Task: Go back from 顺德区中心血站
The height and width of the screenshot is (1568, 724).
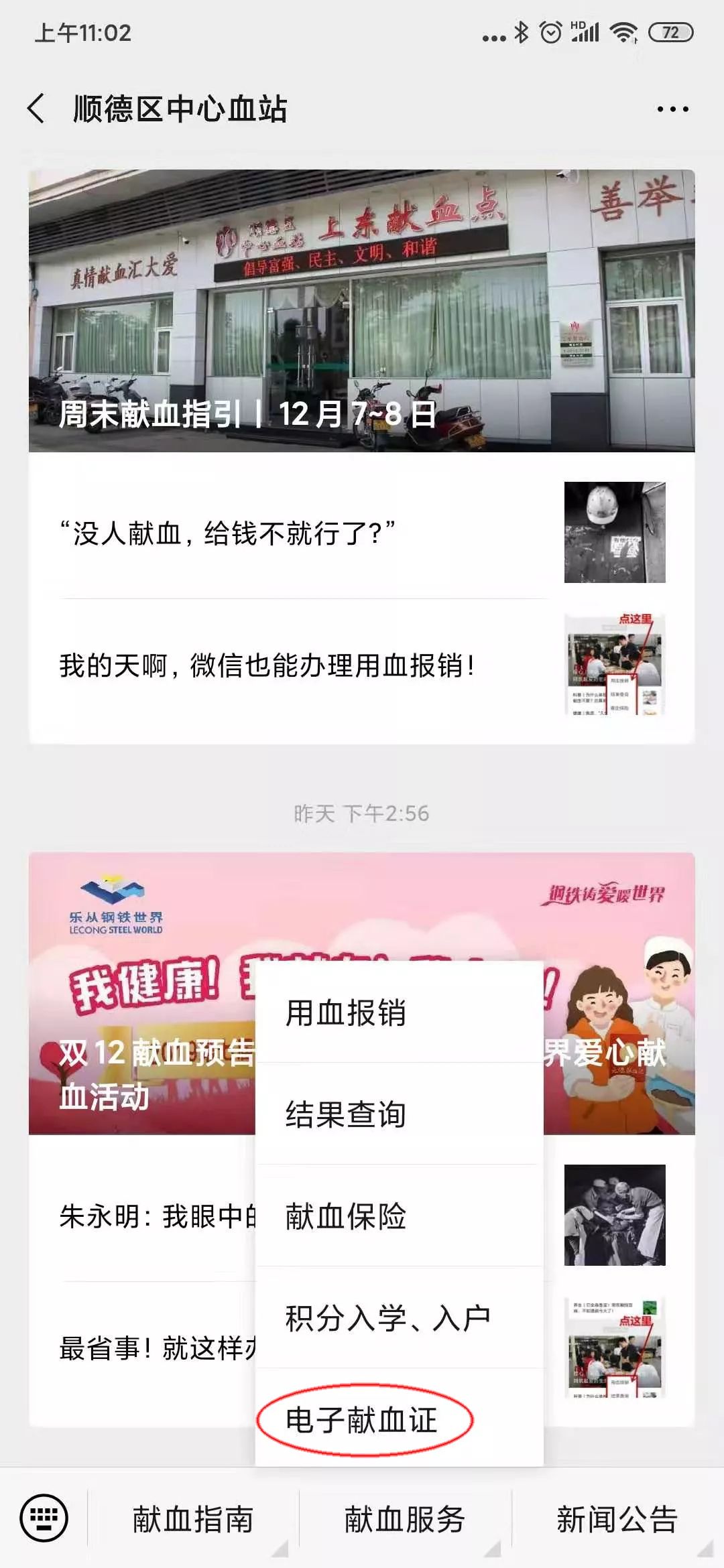Action: 36,109
